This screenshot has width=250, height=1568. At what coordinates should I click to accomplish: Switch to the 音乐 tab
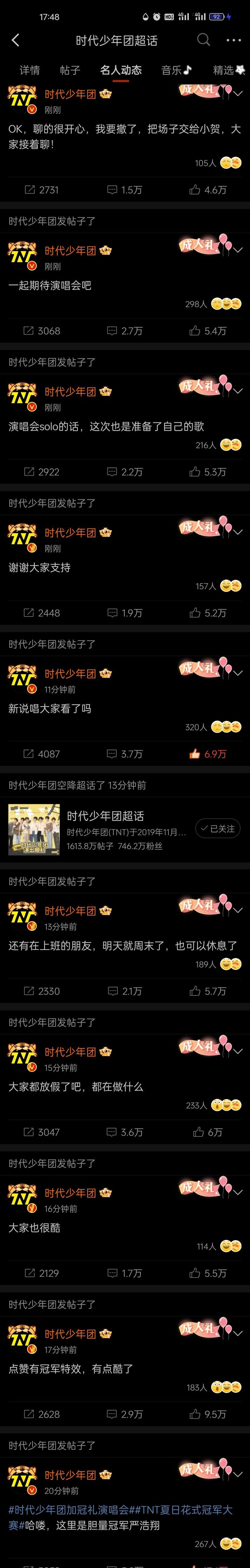176,70
